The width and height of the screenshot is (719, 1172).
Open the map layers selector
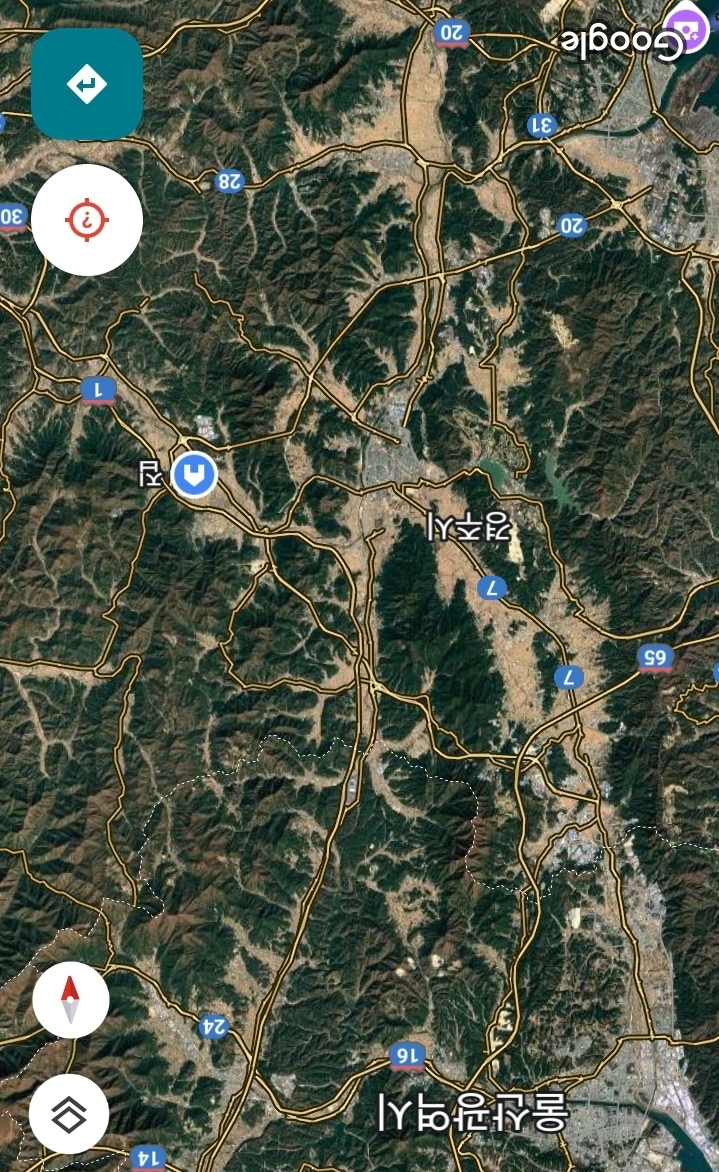(70, 1114)
